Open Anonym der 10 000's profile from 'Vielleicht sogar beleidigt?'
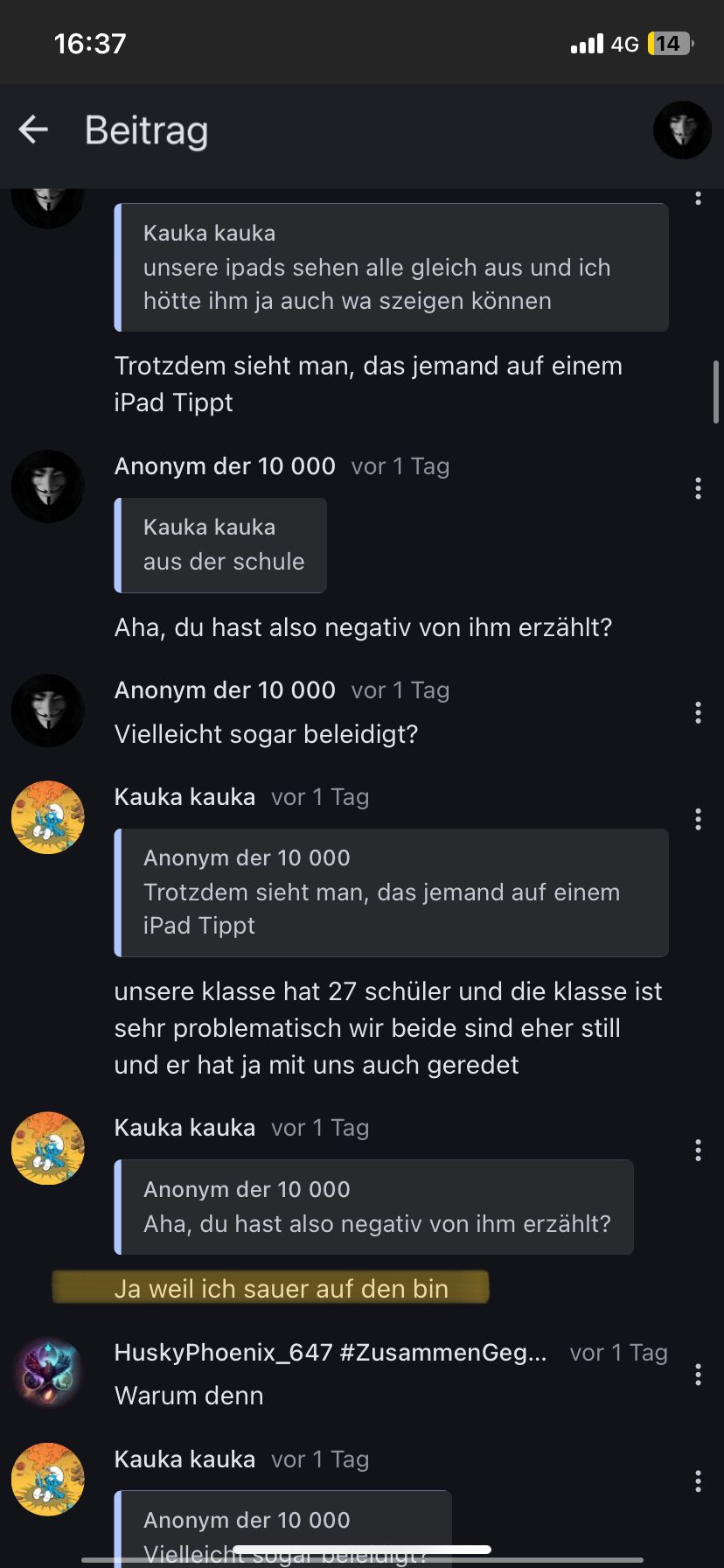724x1568 pixels. pyautogui.click(x=225, y=690)
